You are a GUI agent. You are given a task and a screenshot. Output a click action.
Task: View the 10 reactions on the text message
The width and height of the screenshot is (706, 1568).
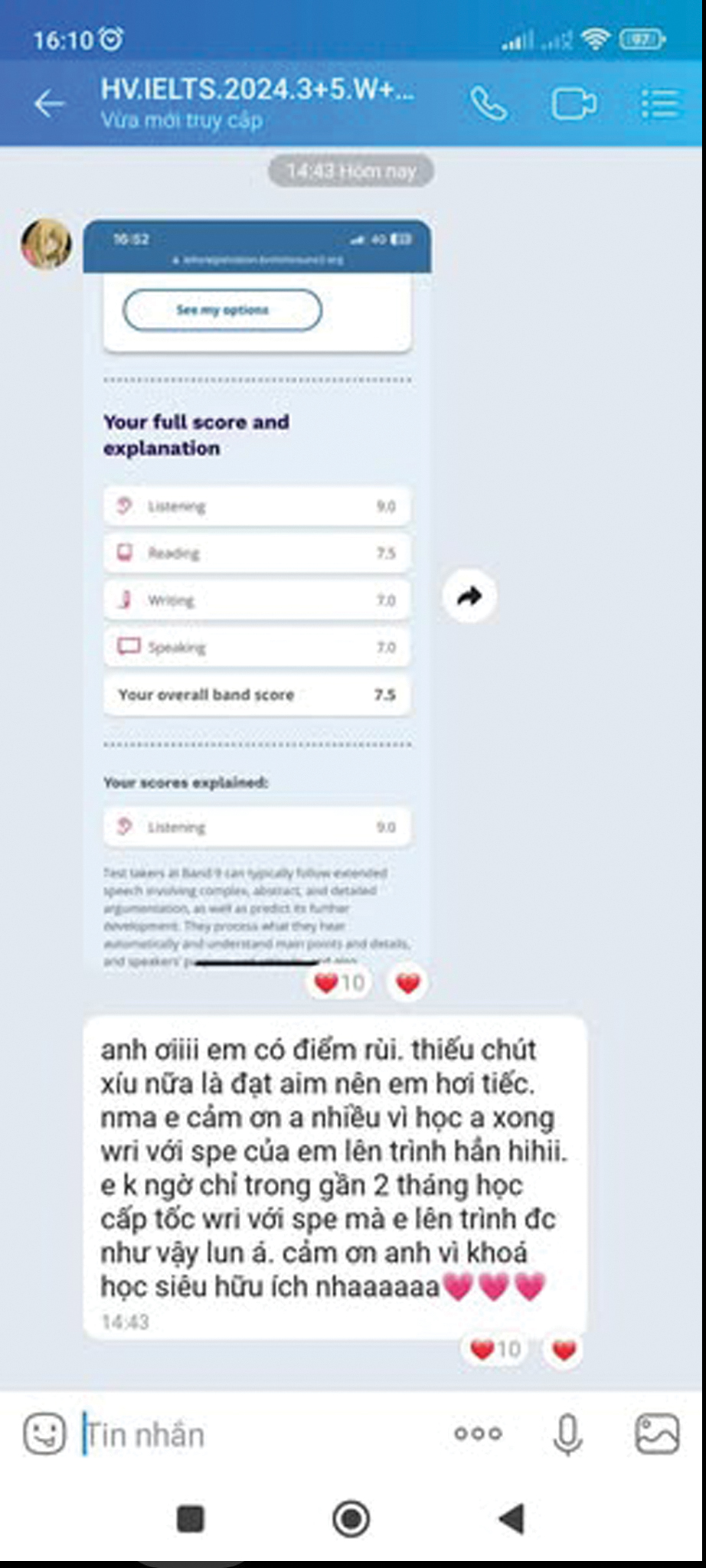495,1349
